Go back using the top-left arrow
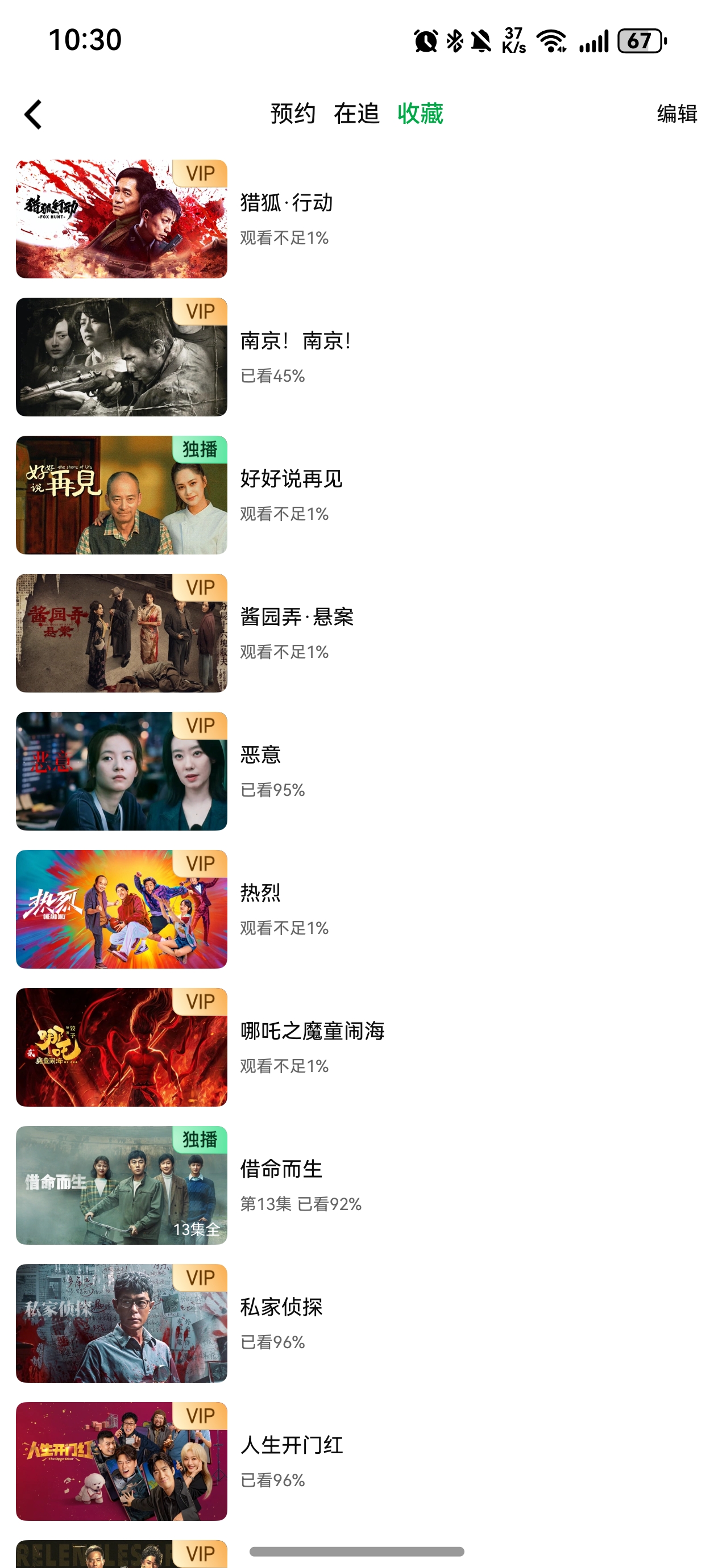The height and width of the screenshot is (1568, 714). [x=34, y=114]
